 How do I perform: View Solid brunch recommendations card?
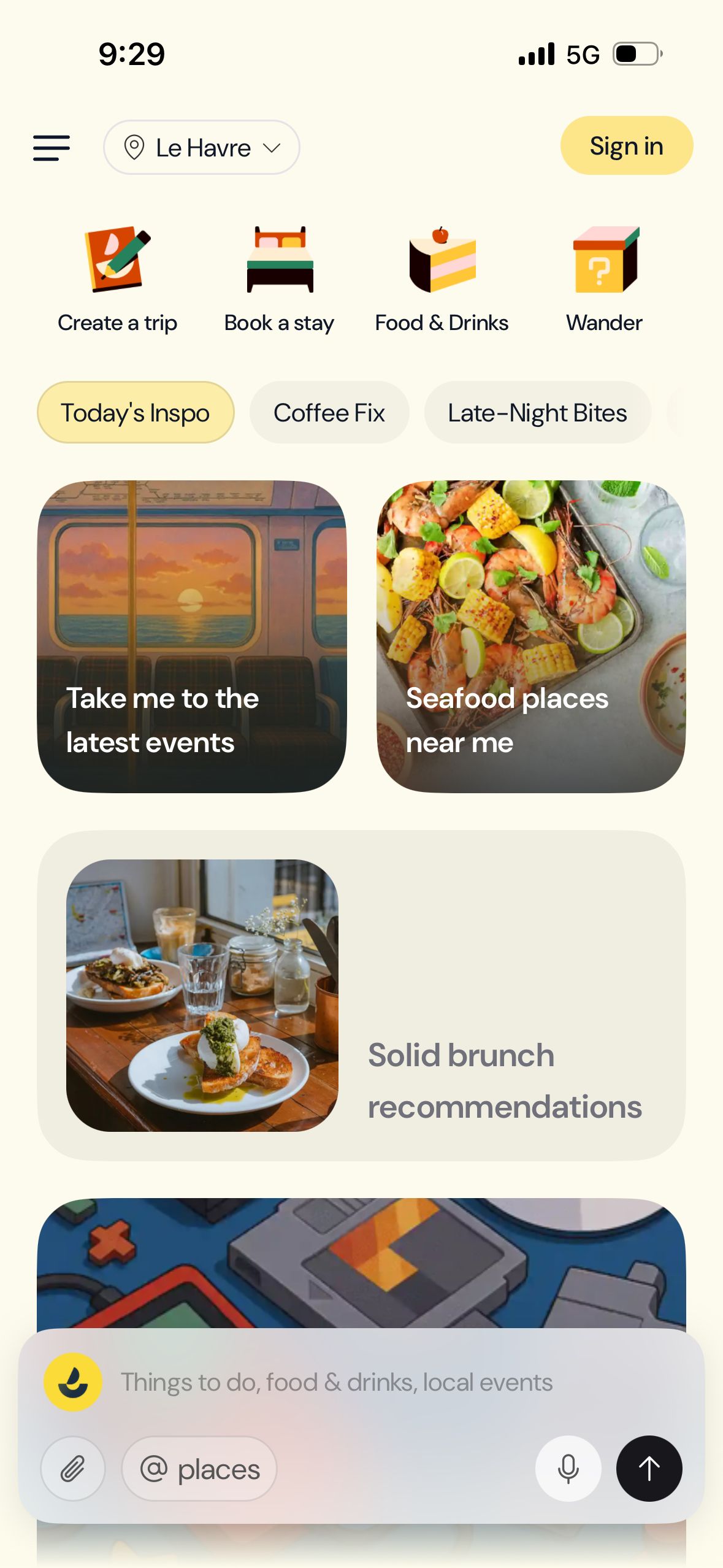click(361, 995)
